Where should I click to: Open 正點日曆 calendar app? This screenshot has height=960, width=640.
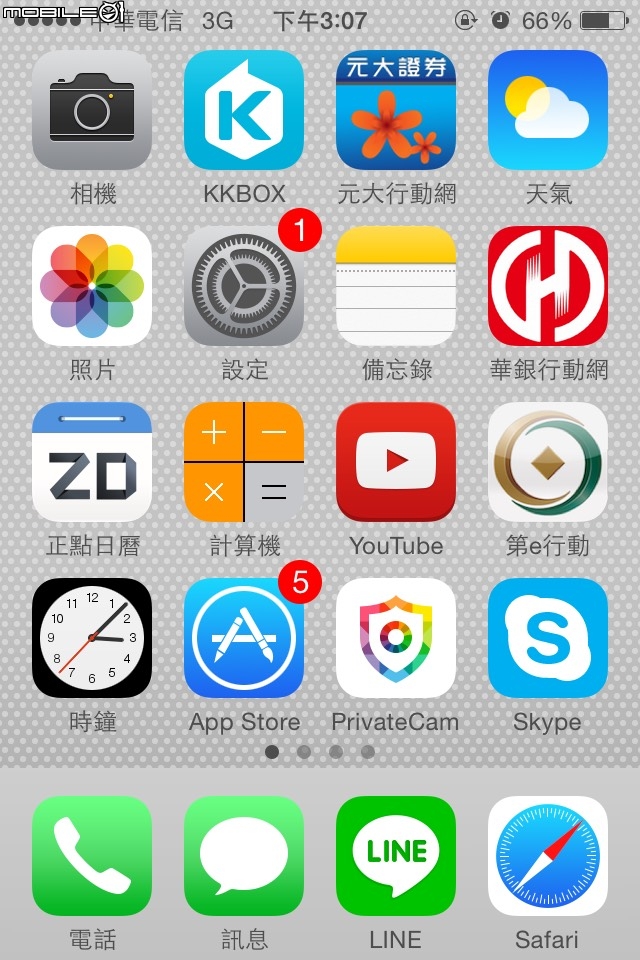tap(92, 462)
